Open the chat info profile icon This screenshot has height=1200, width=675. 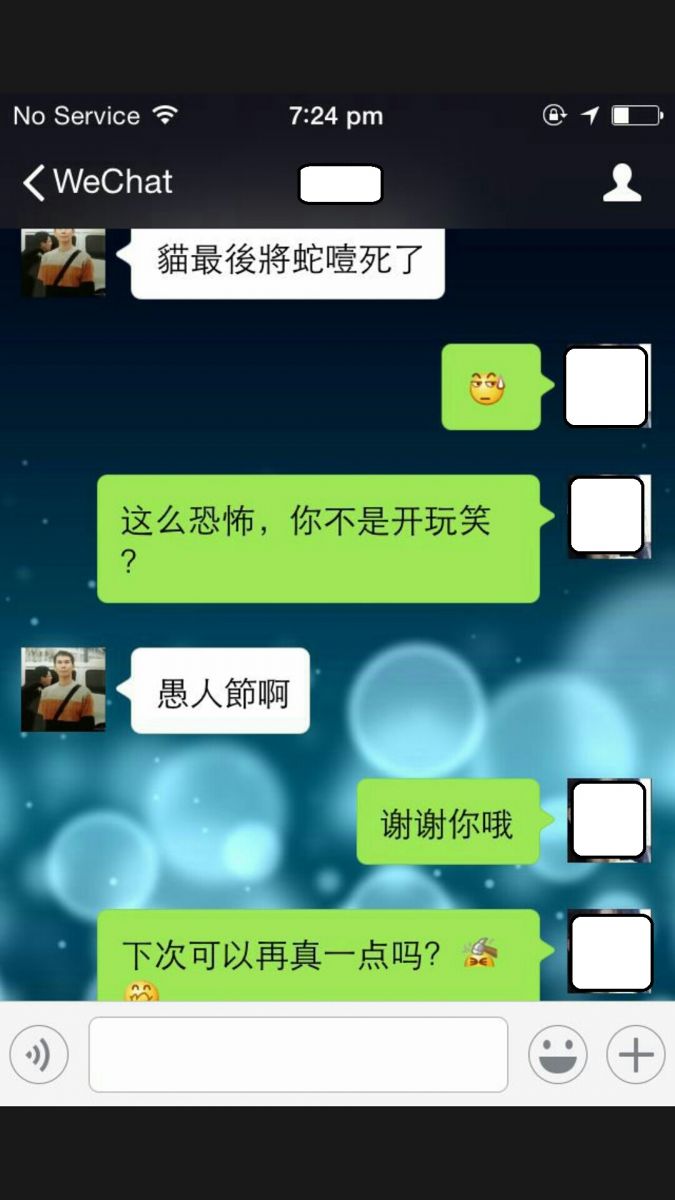621,183
